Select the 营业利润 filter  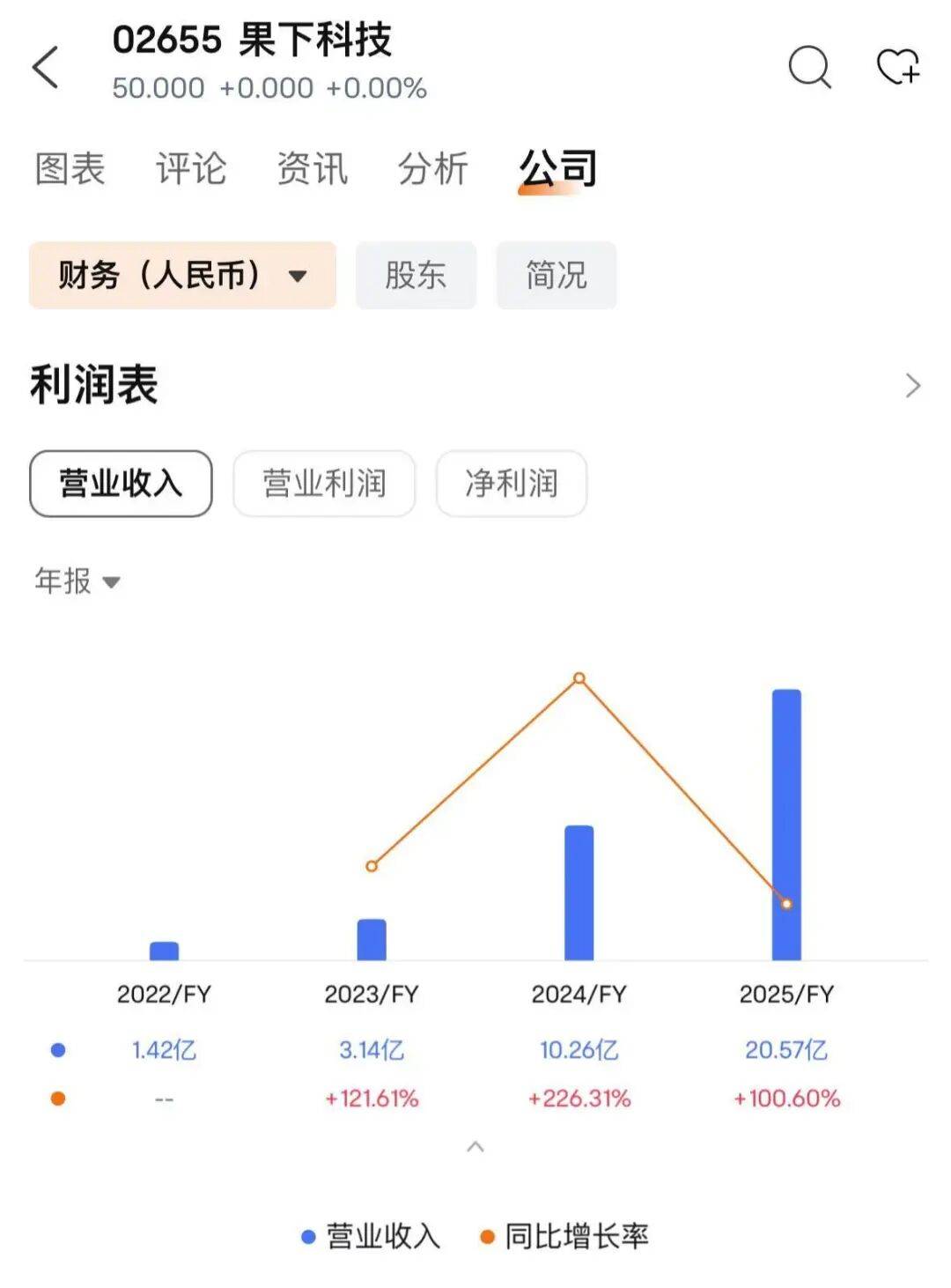pos(323,483)
